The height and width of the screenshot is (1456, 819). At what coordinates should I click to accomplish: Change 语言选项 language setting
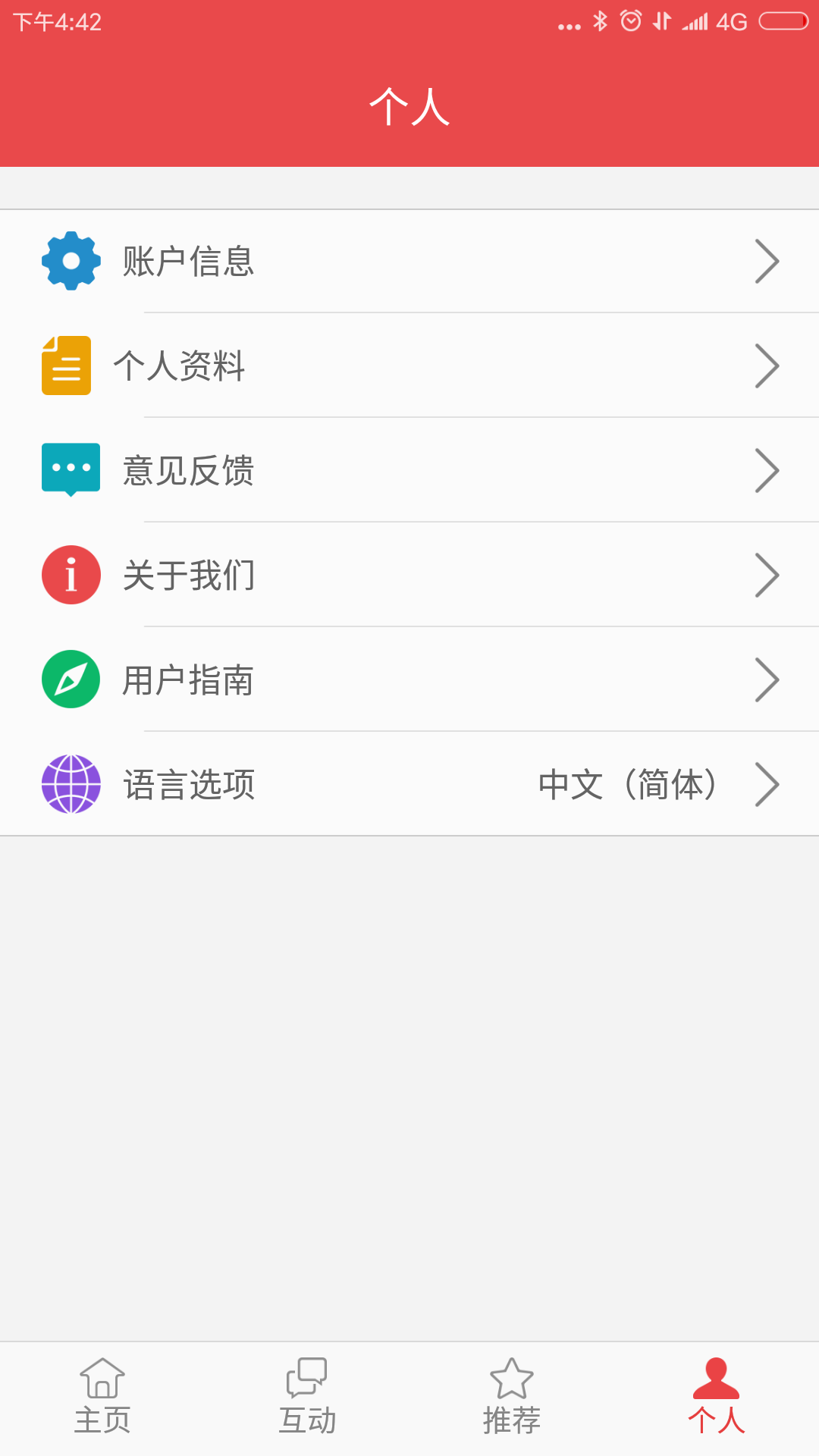coord(409,784)
